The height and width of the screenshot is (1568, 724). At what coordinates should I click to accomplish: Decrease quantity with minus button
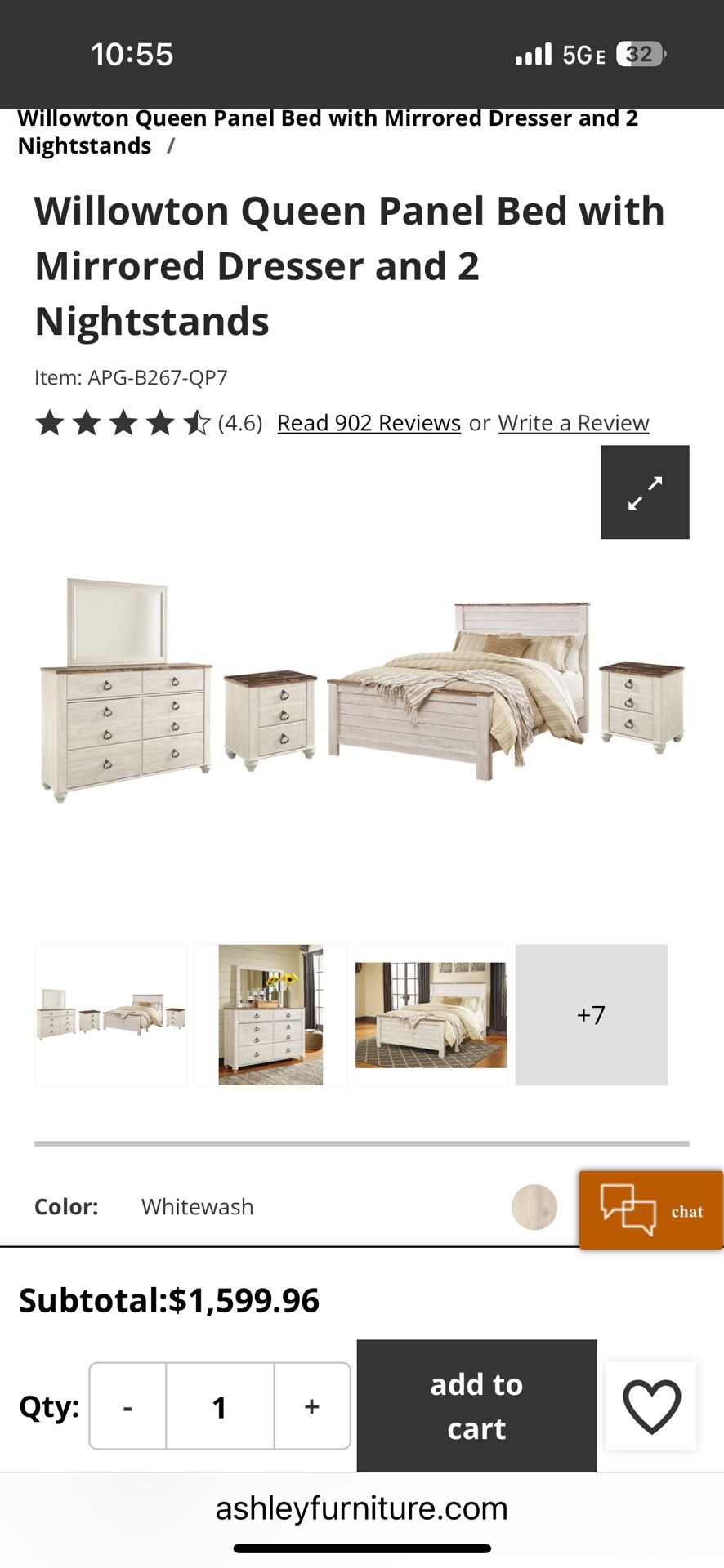[127, 1406]
